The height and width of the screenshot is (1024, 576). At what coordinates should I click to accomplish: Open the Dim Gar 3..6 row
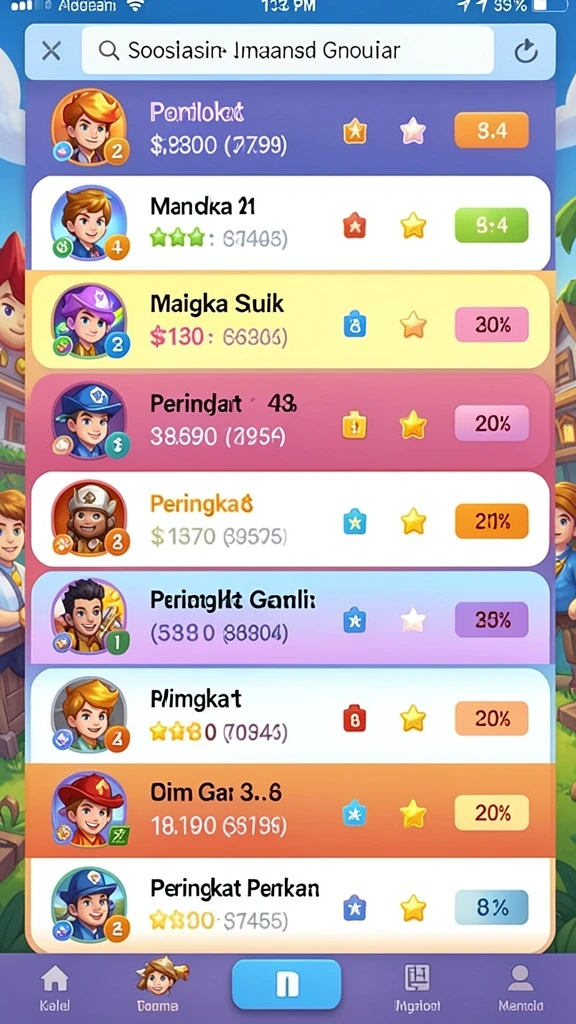coord(291,811)
